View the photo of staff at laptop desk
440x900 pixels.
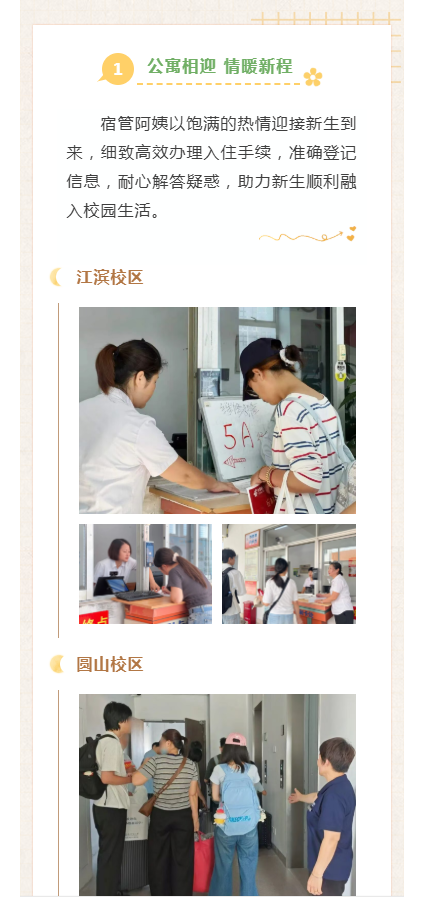(x=145, y=573)
